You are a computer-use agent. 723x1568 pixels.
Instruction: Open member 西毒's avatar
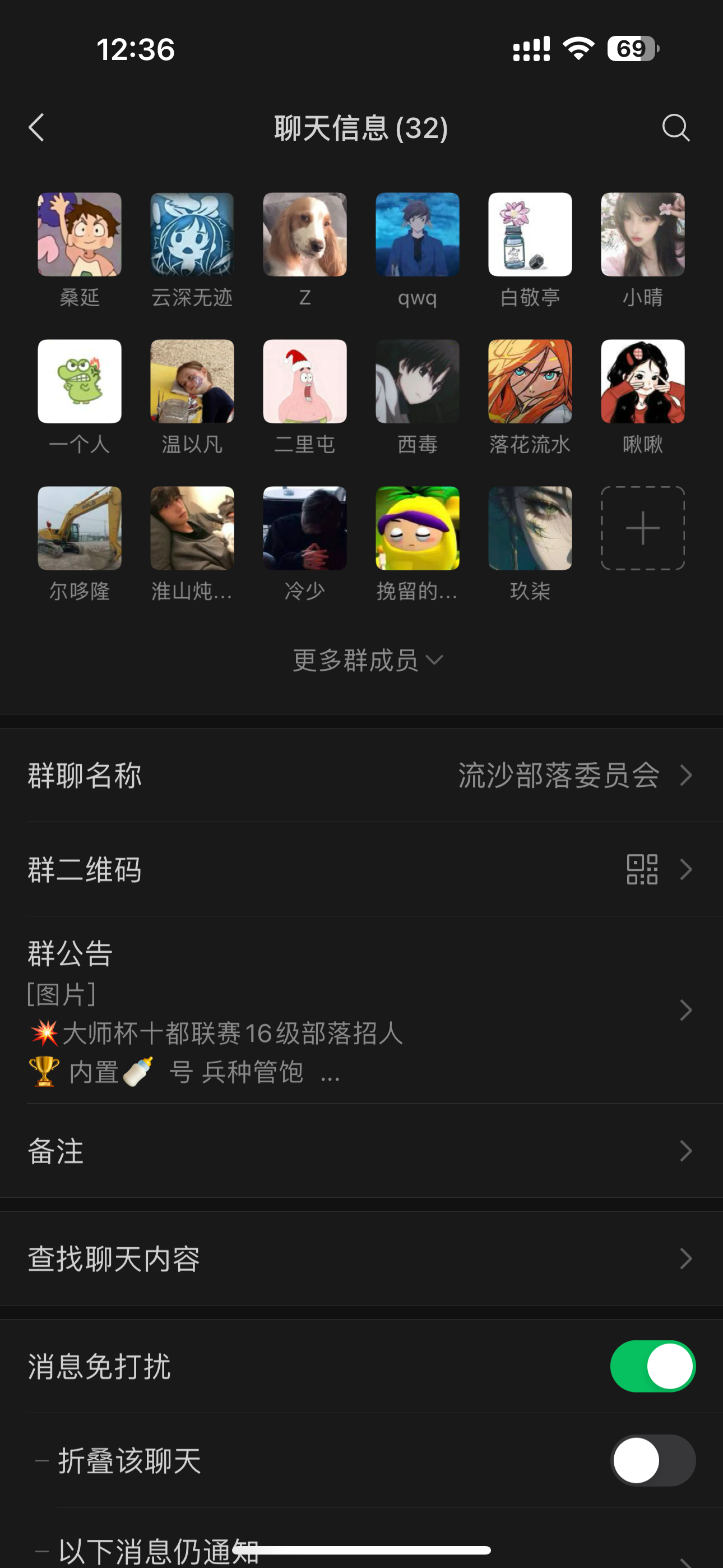pyautogui.click(x=418, y=382)
